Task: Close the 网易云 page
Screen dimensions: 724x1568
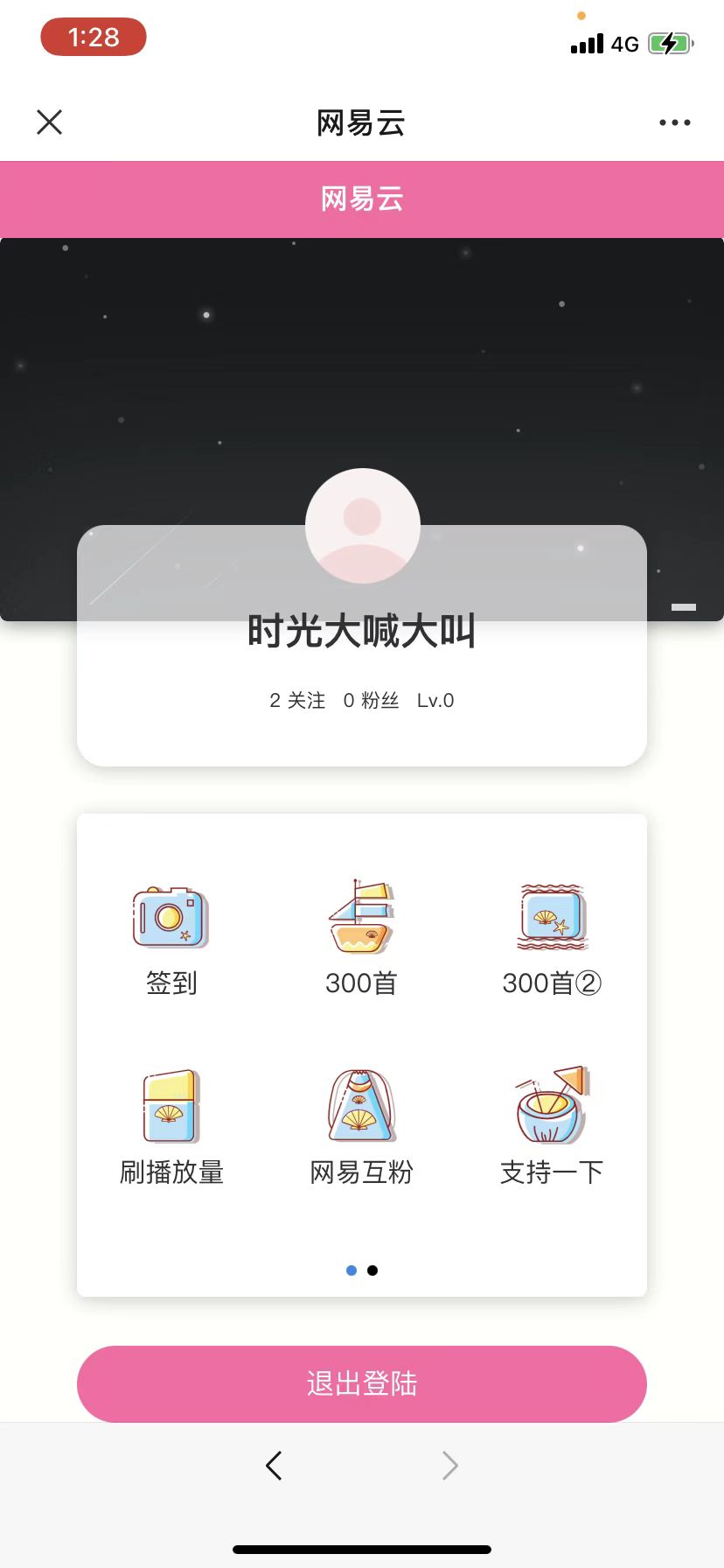Action: coord(50,122)
